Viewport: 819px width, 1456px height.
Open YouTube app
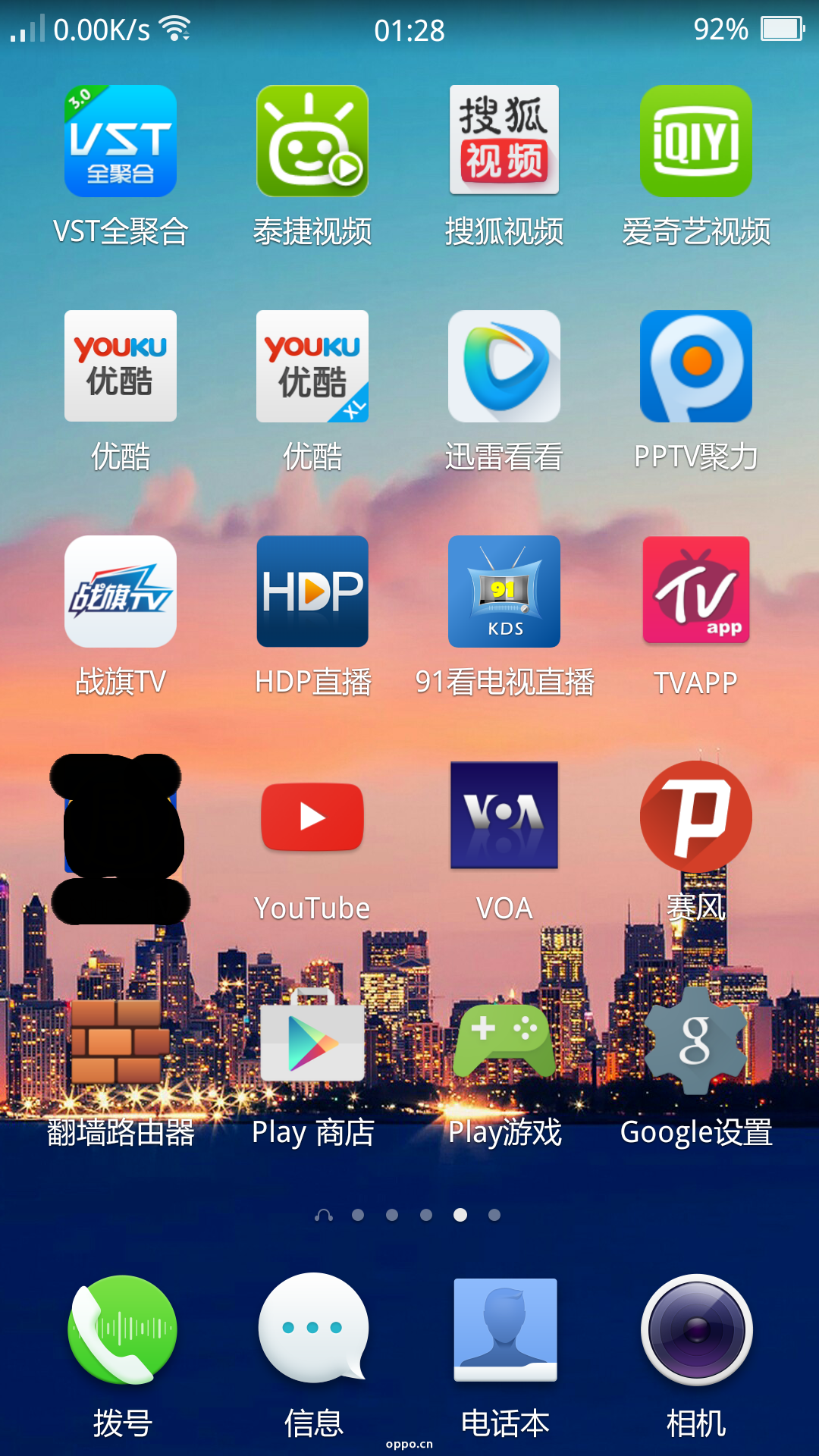312,817
